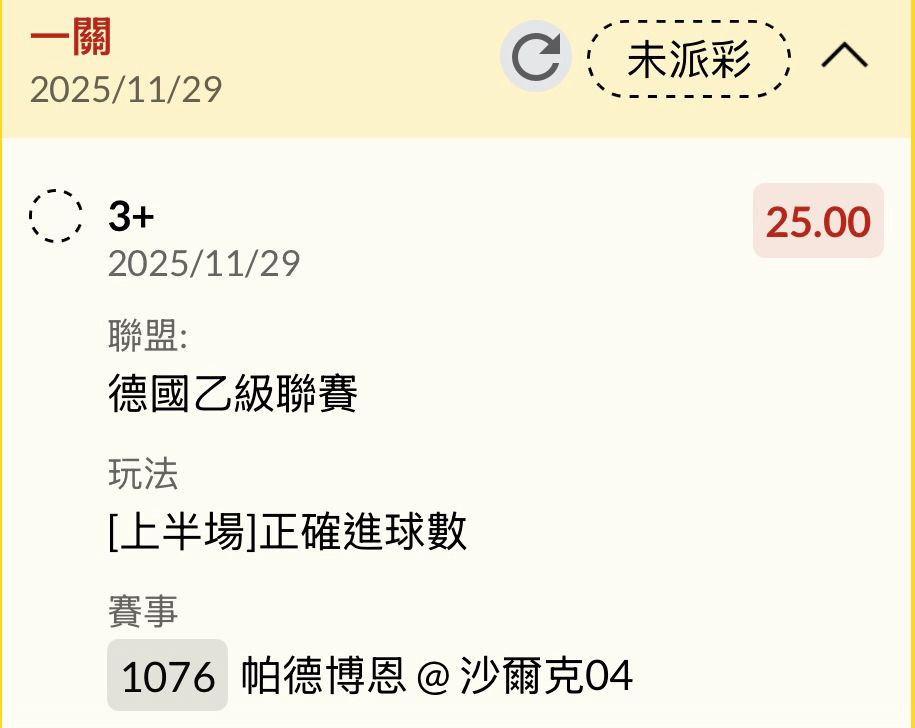Refresh the bet status
Screen dimensions: 915x728
[x=536, y=58]
